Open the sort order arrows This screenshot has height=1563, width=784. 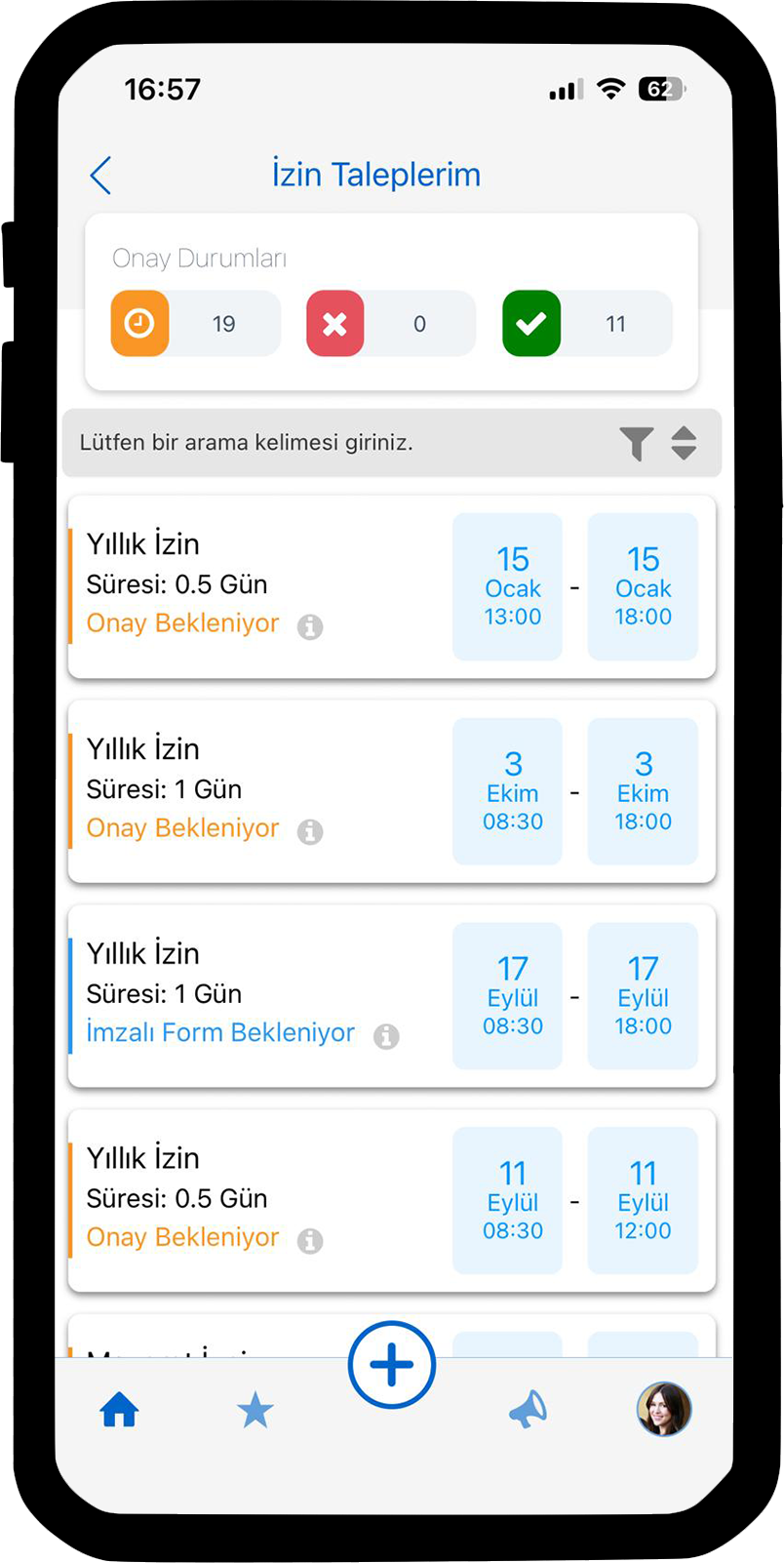click(685, 443)
